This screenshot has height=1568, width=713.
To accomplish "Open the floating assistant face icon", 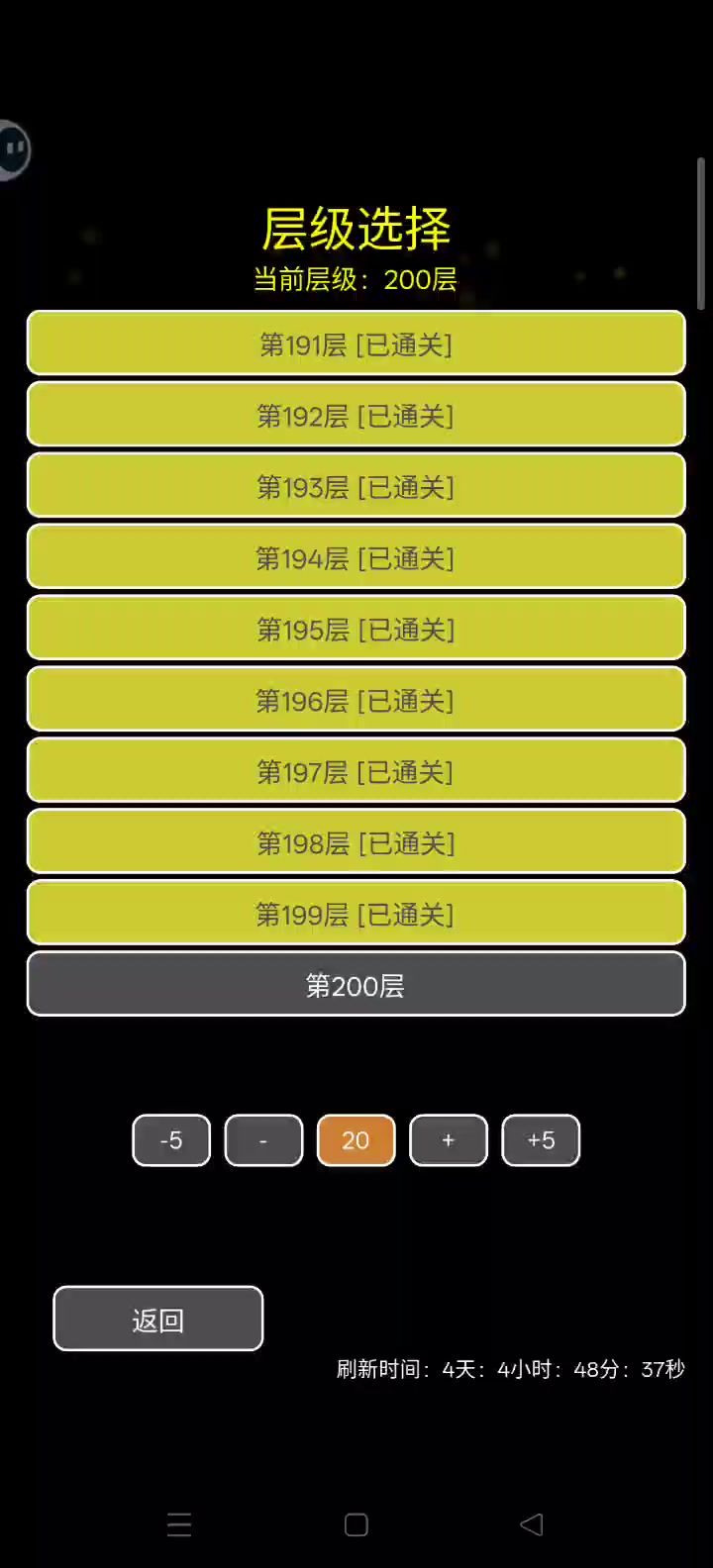I will [14, 150].
